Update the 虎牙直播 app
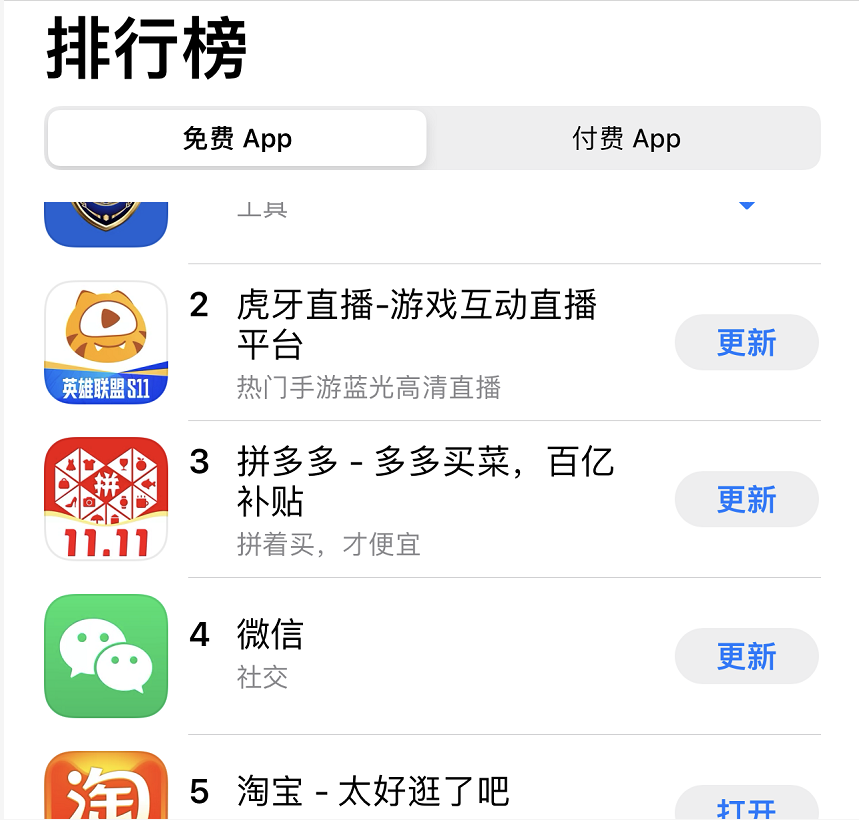Screen dimensions: 859x820 [746, 343]
